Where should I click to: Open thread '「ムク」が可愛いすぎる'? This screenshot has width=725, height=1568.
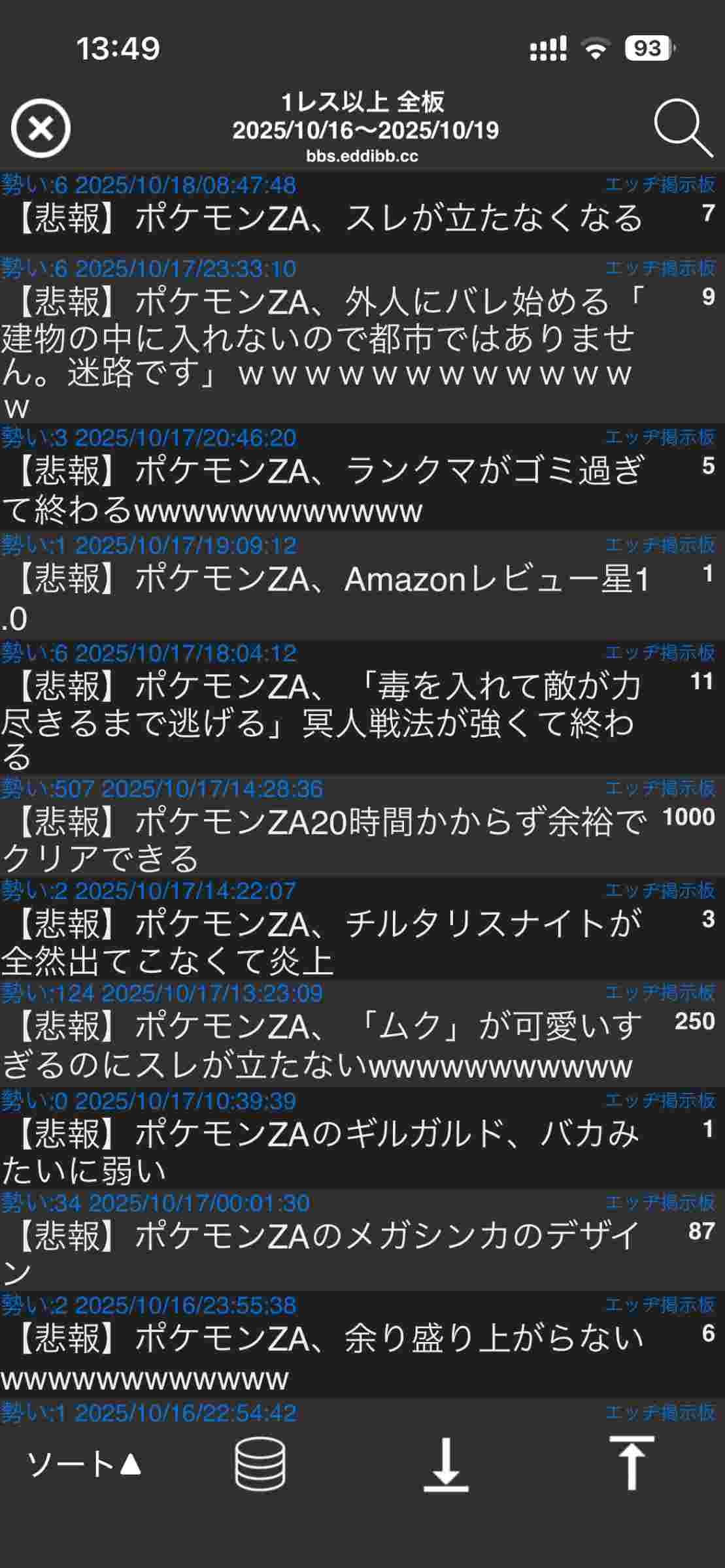327,1045
